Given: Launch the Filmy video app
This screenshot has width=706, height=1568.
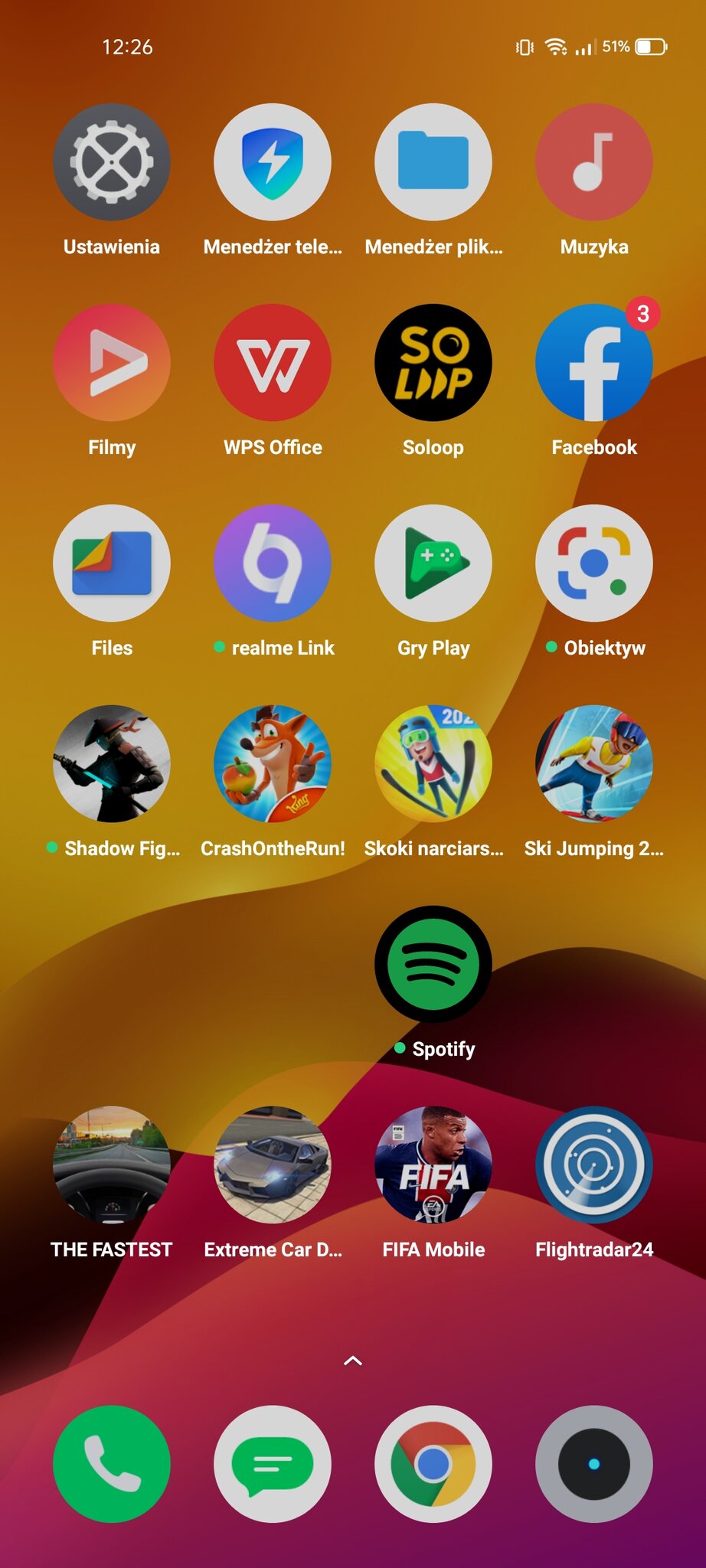Looking at the screenshot, I should [x=112, y=363].
